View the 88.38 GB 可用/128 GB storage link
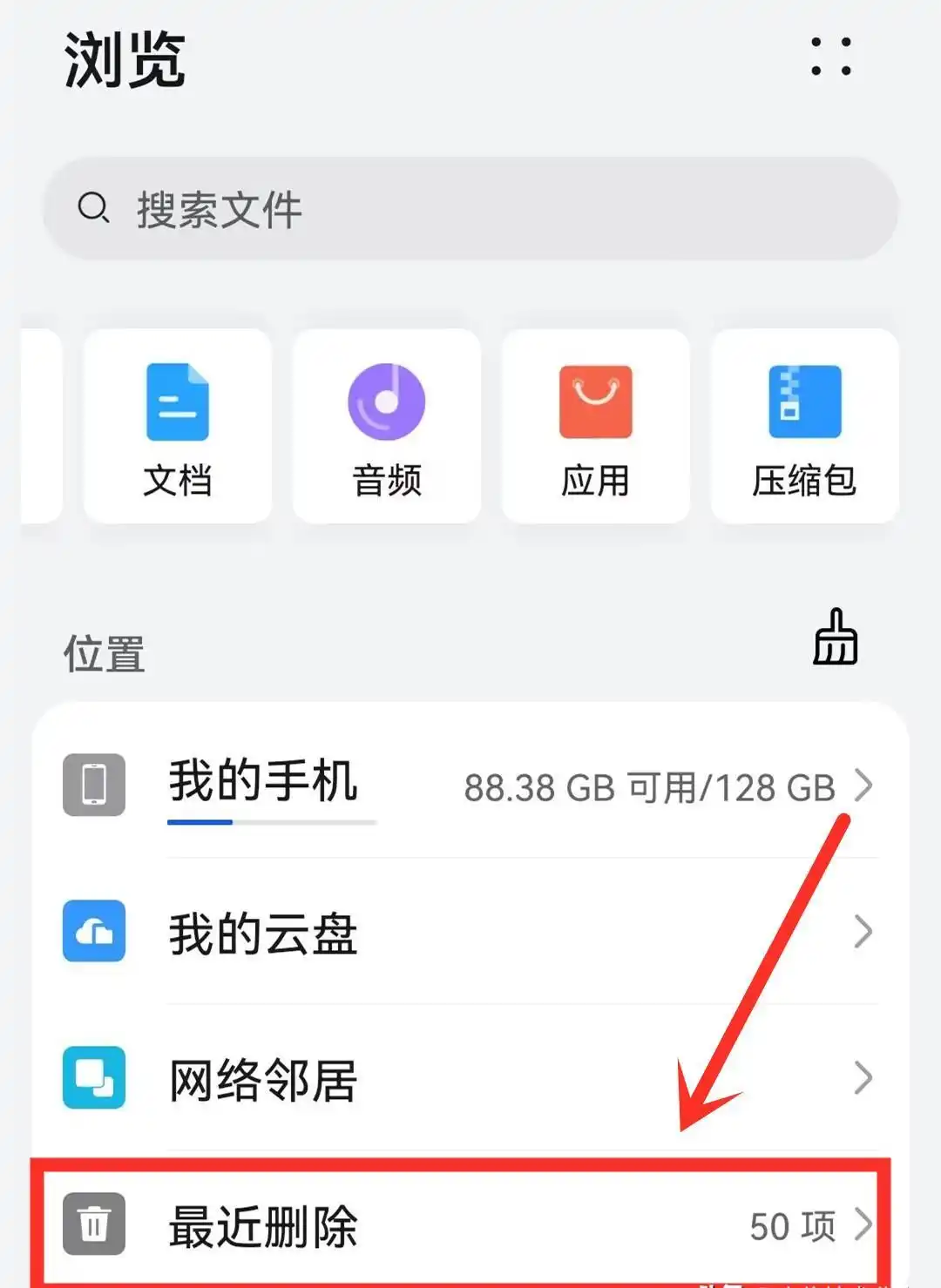Viewport: 941px width, 1288px height. (x=652, y=786)
